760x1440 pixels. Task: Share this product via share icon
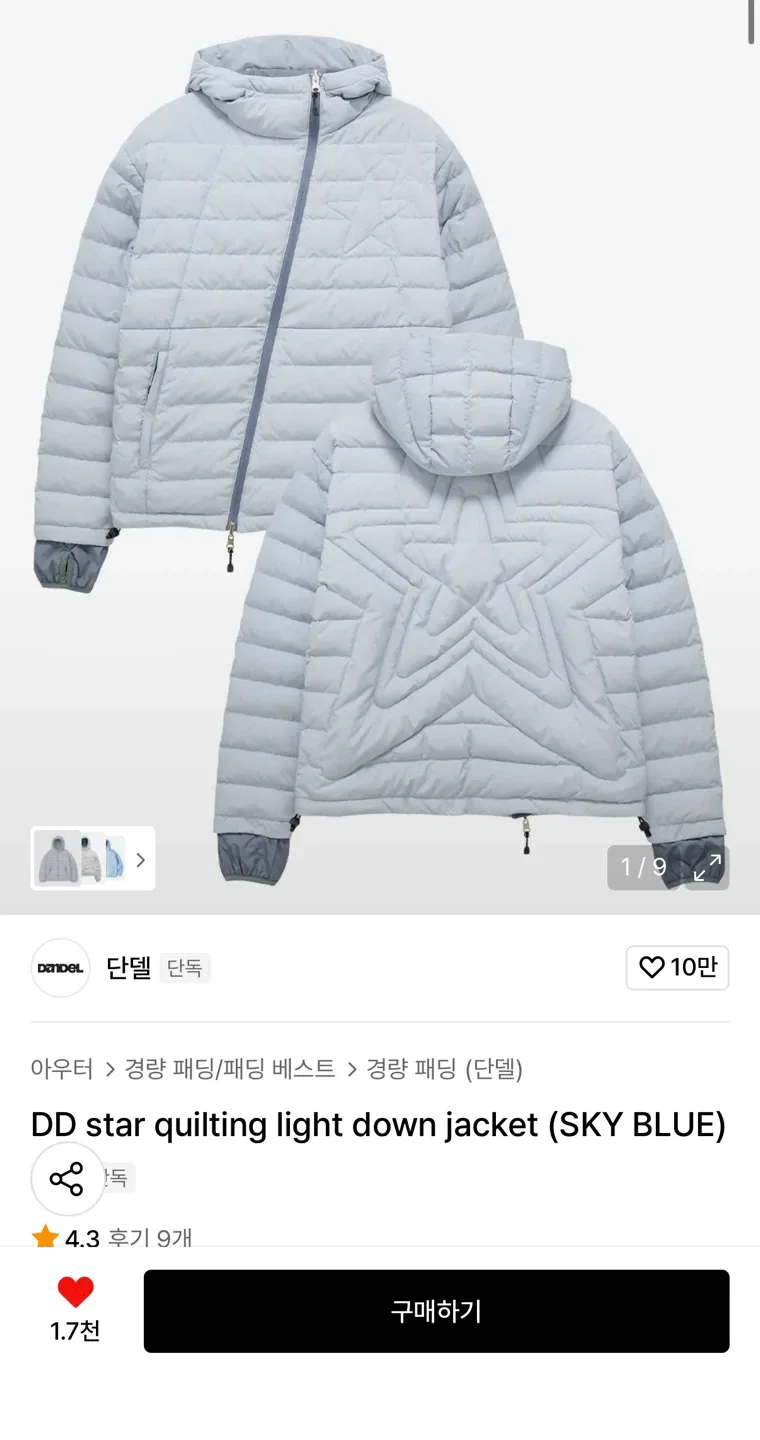(67, 1179)
